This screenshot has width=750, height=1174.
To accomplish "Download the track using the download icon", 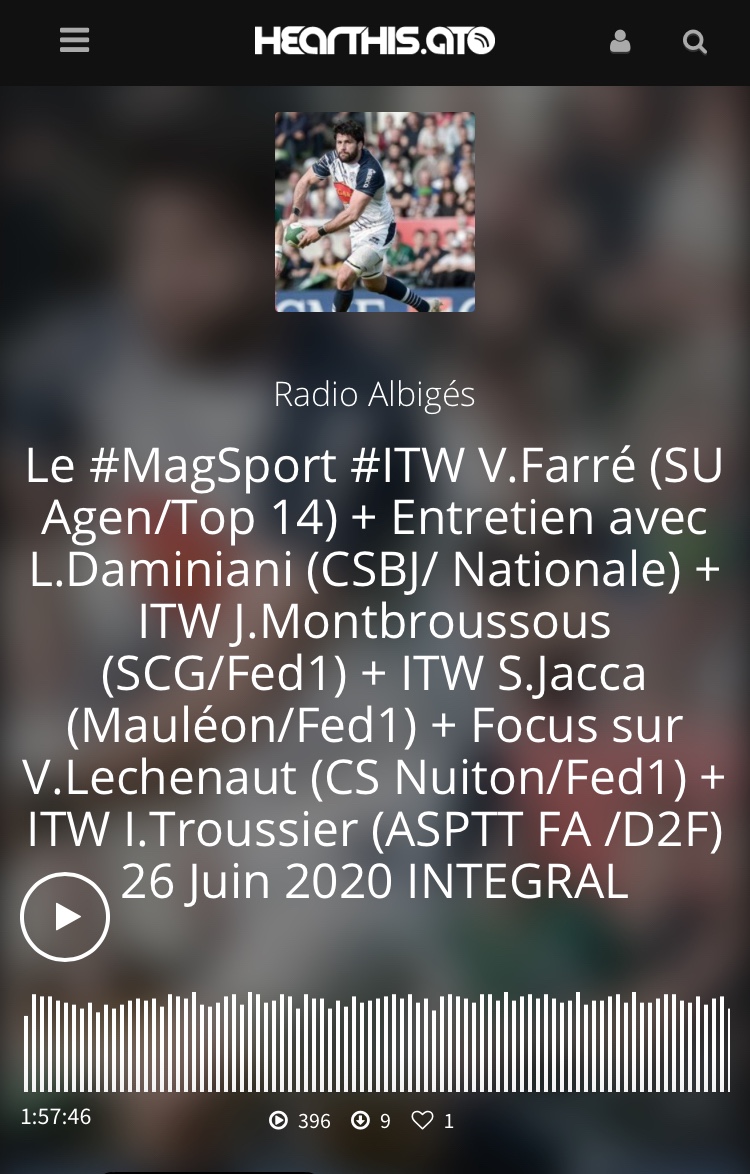I will pos(360,1120).
